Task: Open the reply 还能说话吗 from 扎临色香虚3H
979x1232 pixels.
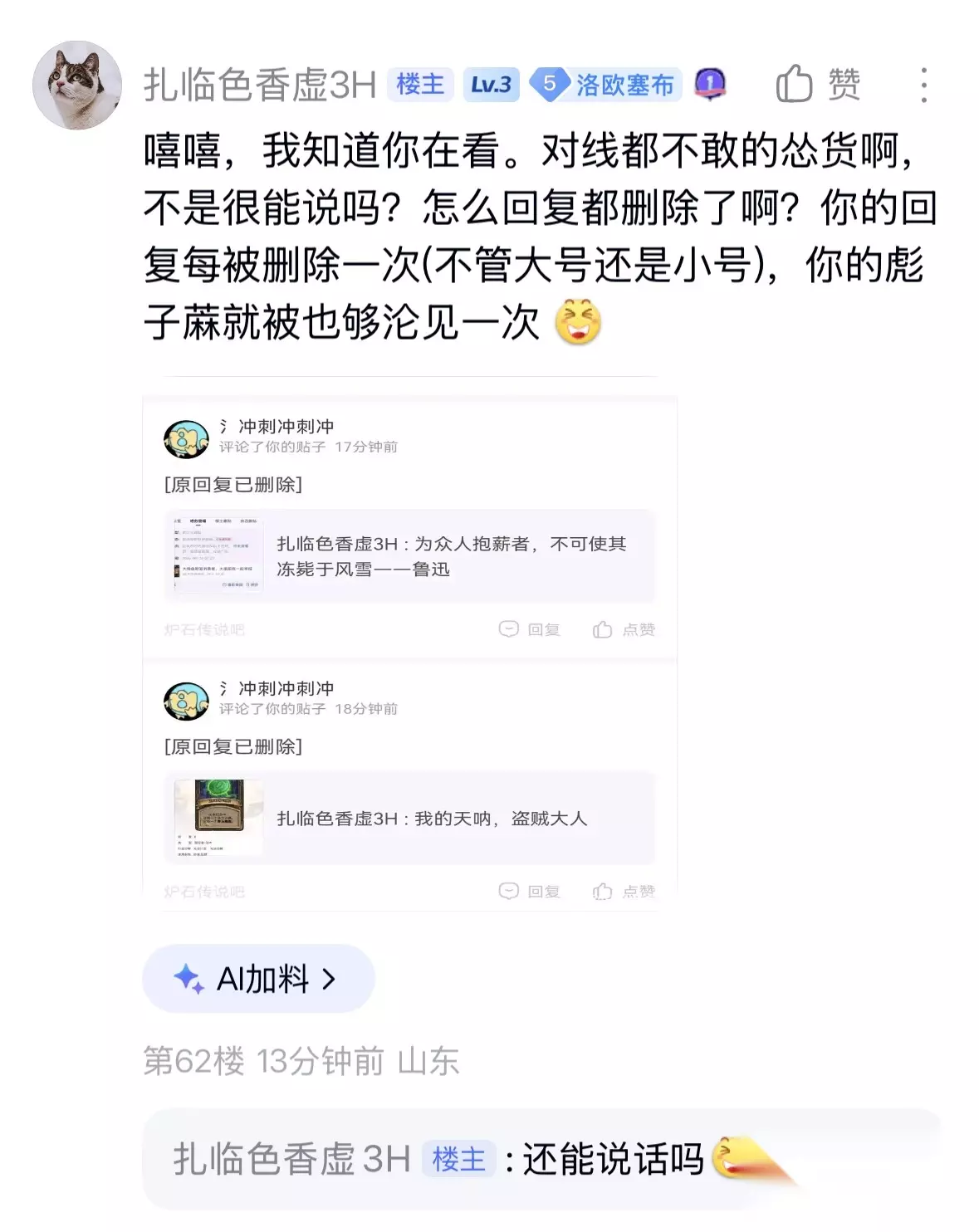Action: (x=541, y=1159)
